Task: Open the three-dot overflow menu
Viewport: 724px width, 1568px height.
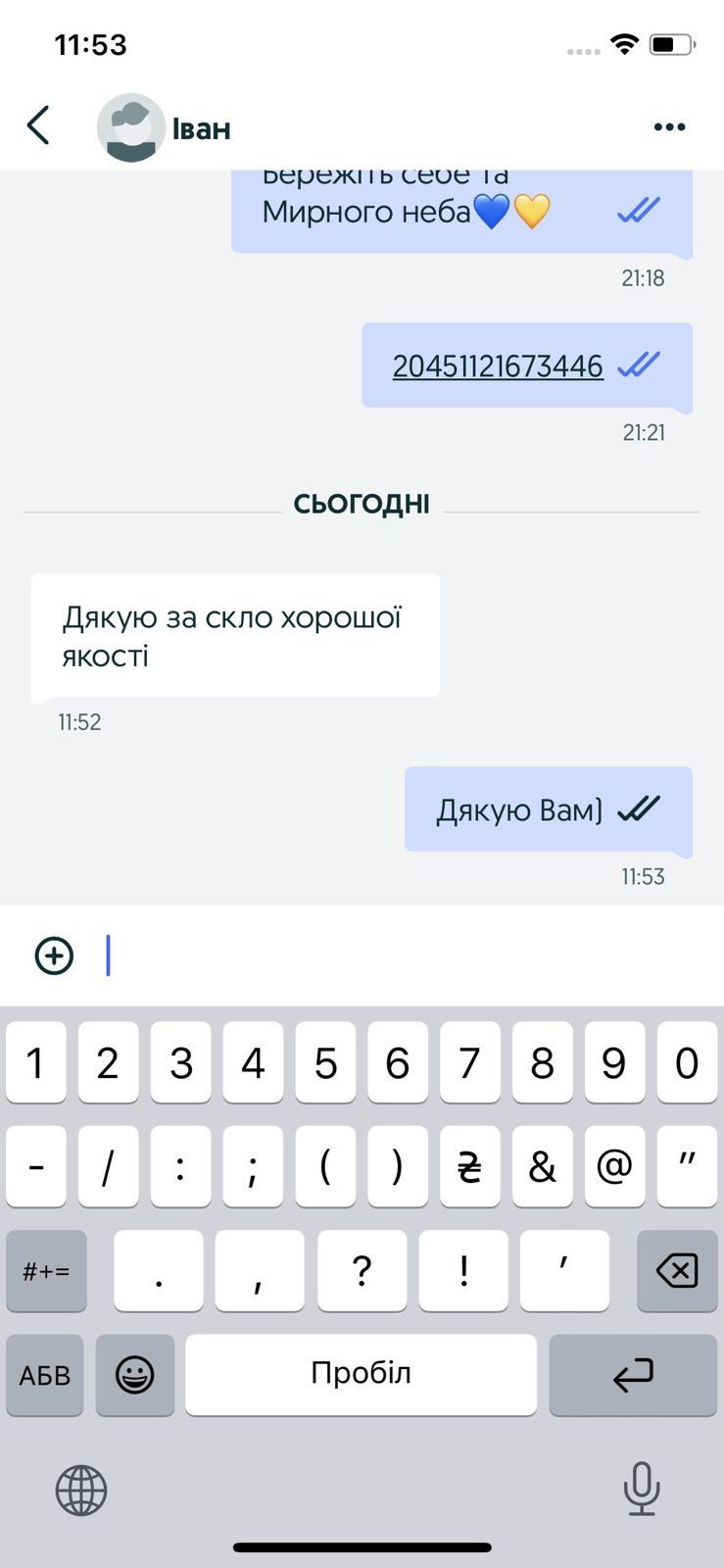Action: (x=669, y=126)
